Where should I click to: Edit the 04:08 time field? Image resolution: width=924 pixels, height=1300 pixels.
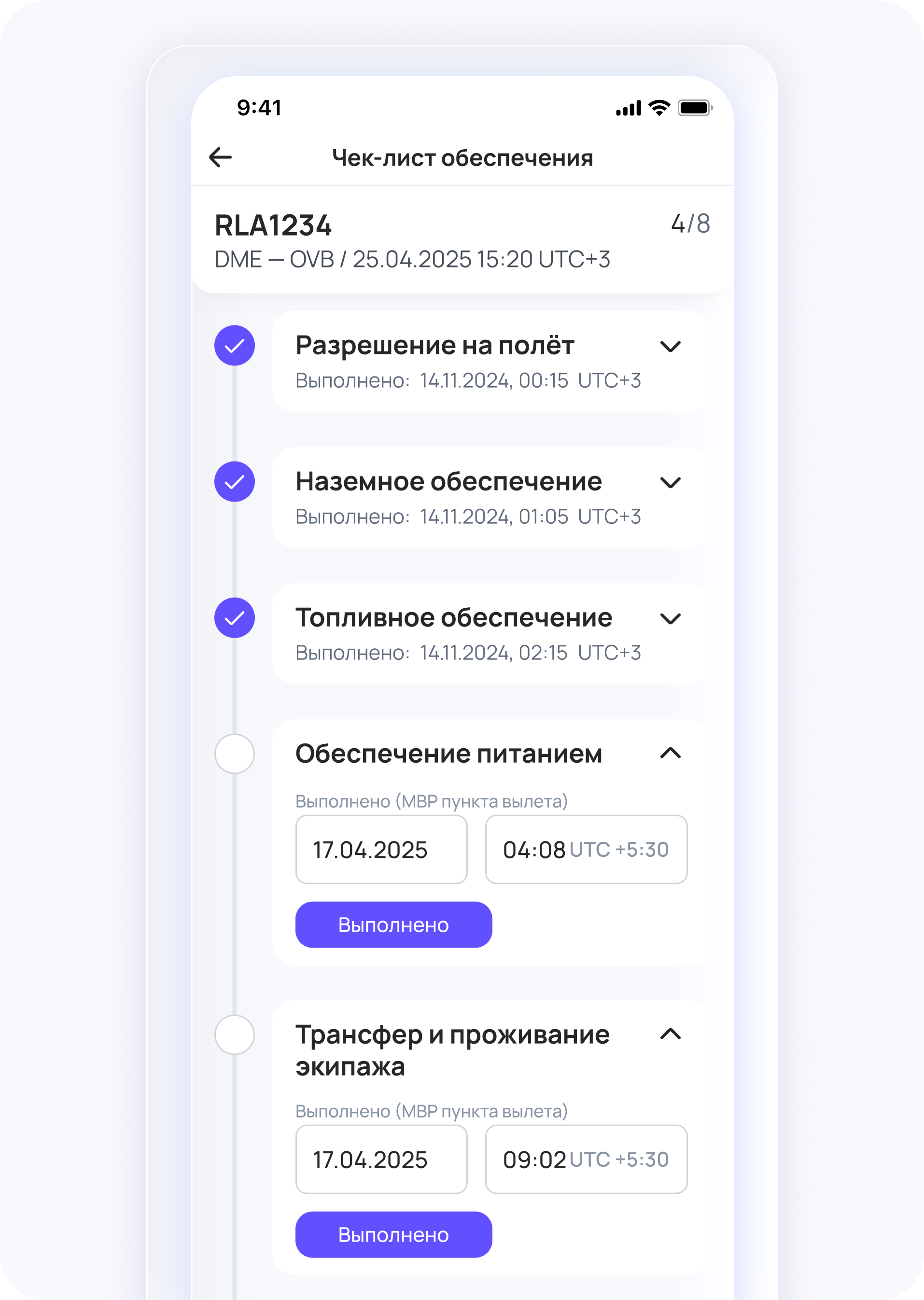(586, 850)
